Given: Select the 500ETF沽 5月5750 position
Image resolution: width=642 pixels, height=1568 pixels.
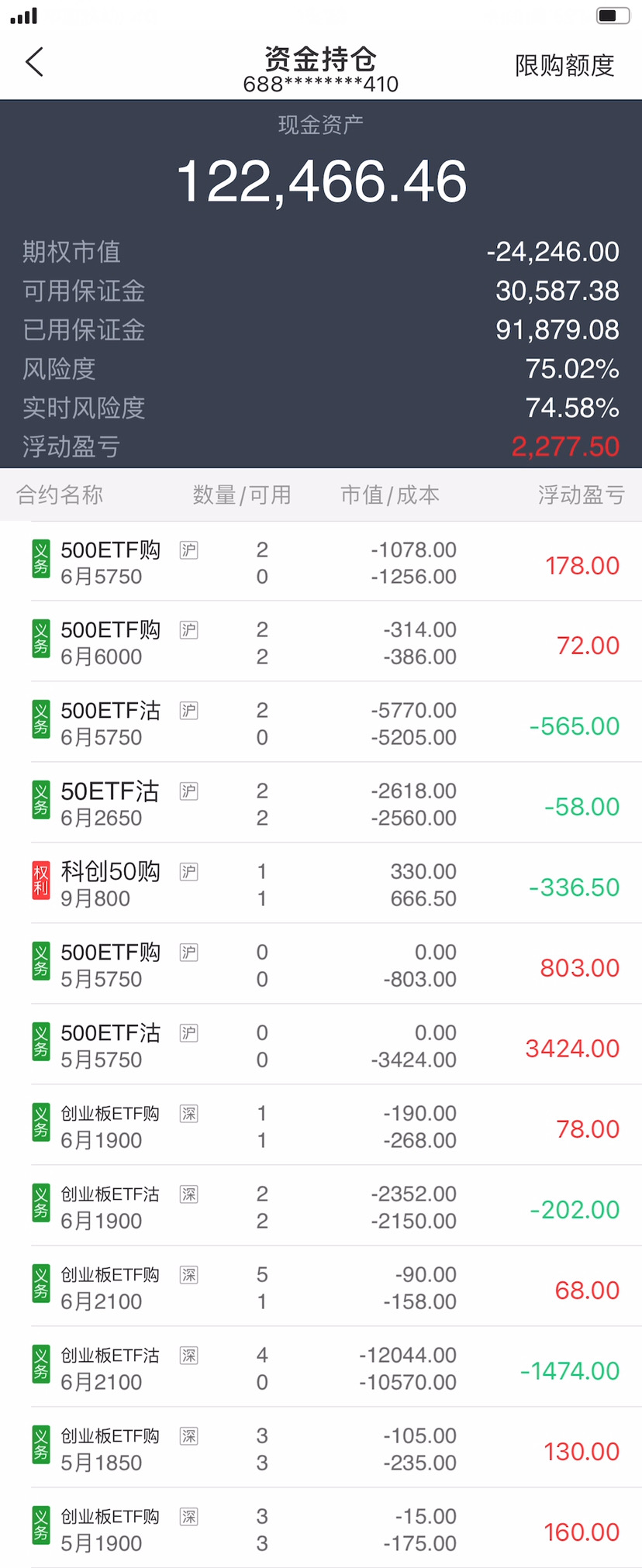Looking at the screenshot, I should click(x=321, y=1046).
